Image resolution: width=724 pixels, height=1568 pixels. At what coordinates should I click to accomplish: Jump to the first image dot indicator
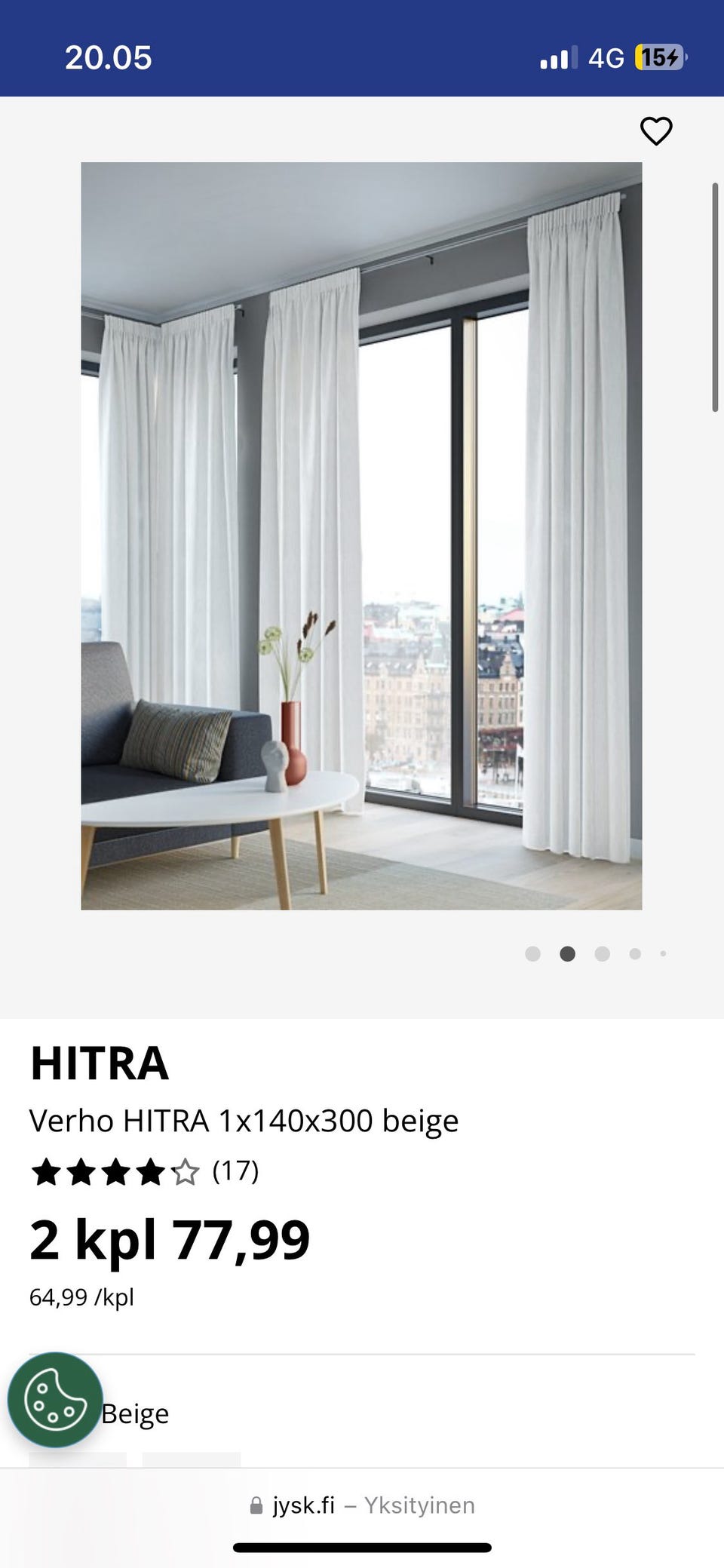(532, 954)
